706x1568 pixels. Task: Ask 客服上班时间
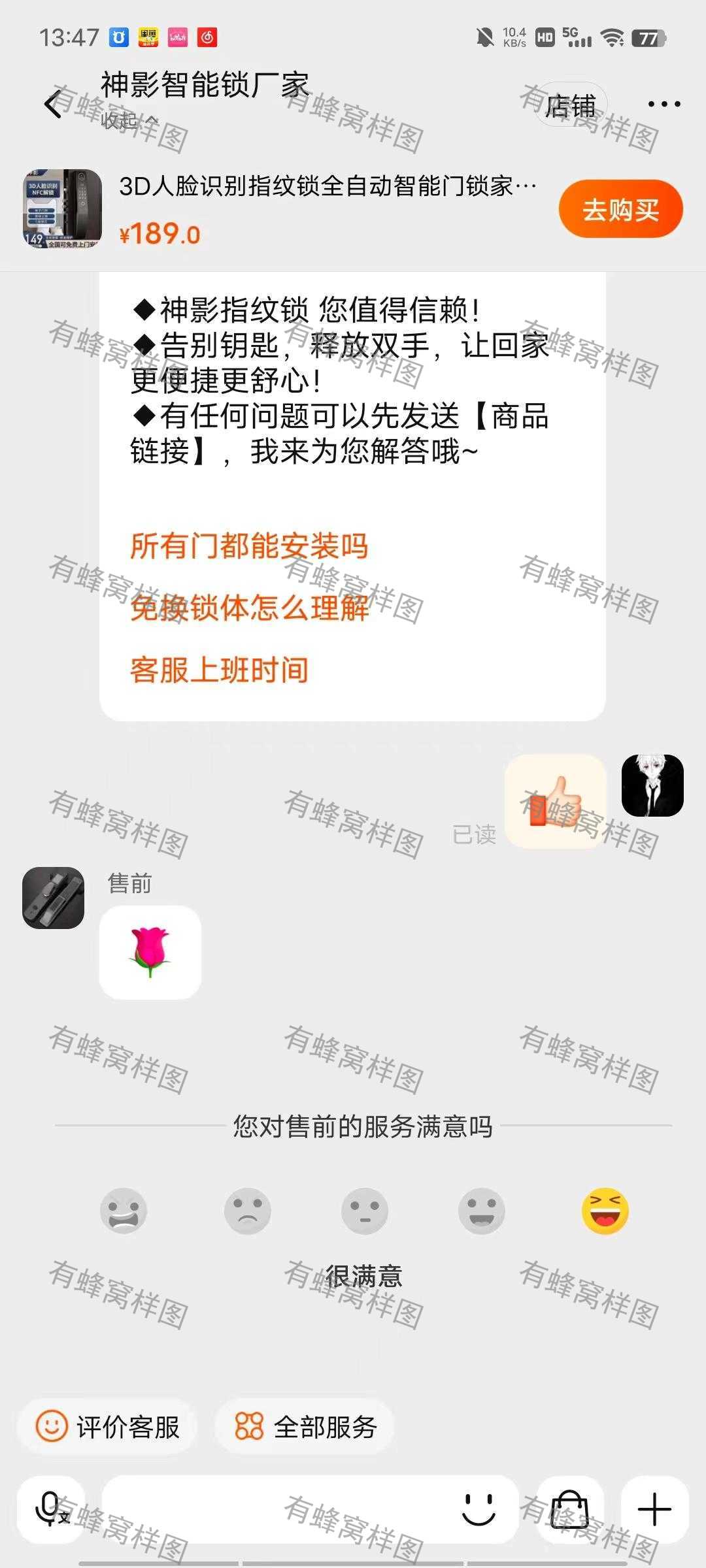coord(219,670)
